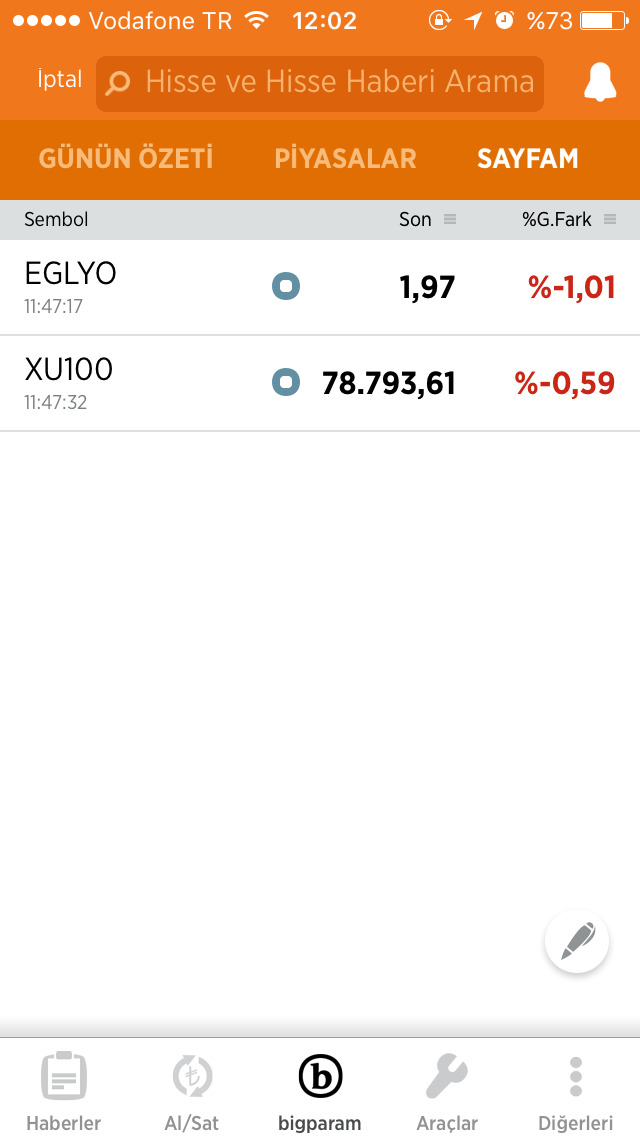640x1136 pixels.
Task: Switch to the GÜNÜN ÖZETİ tab
Action: coord(126,159)
